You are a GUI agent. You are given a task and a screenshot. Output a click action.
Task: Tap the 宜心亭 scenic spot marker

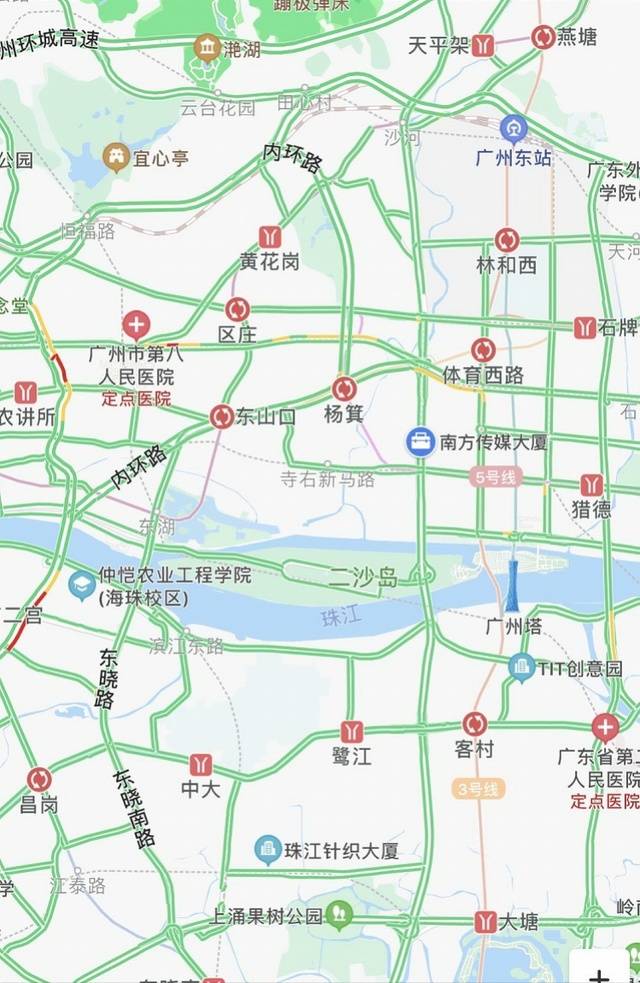click(x=117, y=157)
